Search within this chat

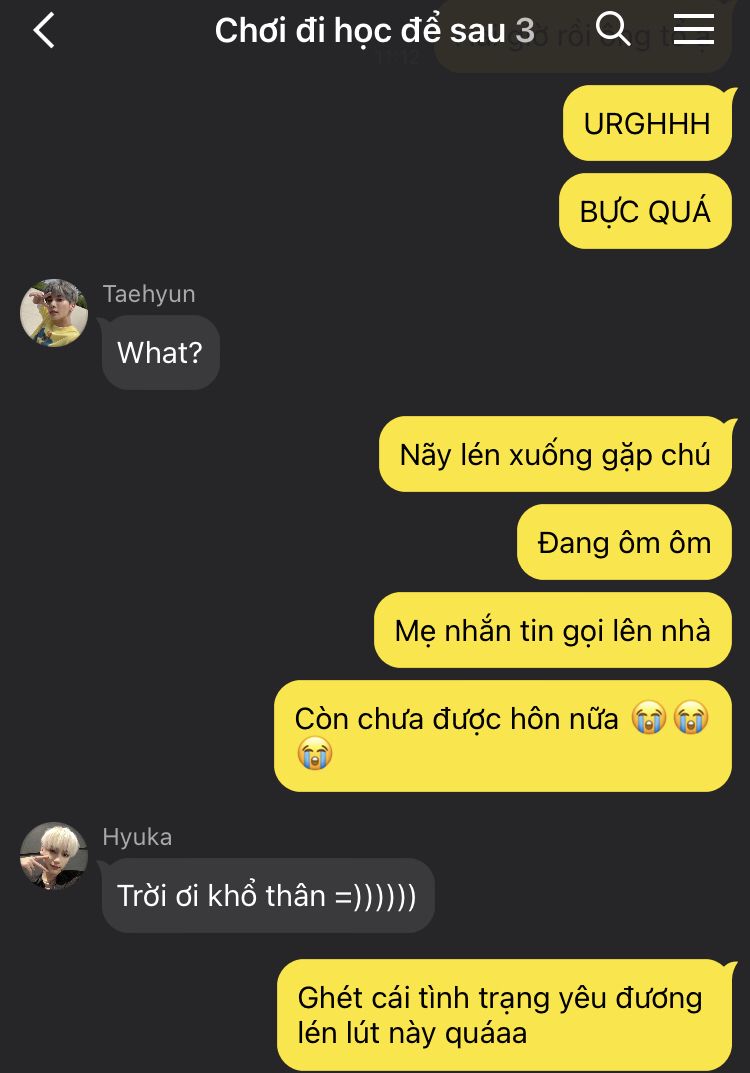(612, 29)
